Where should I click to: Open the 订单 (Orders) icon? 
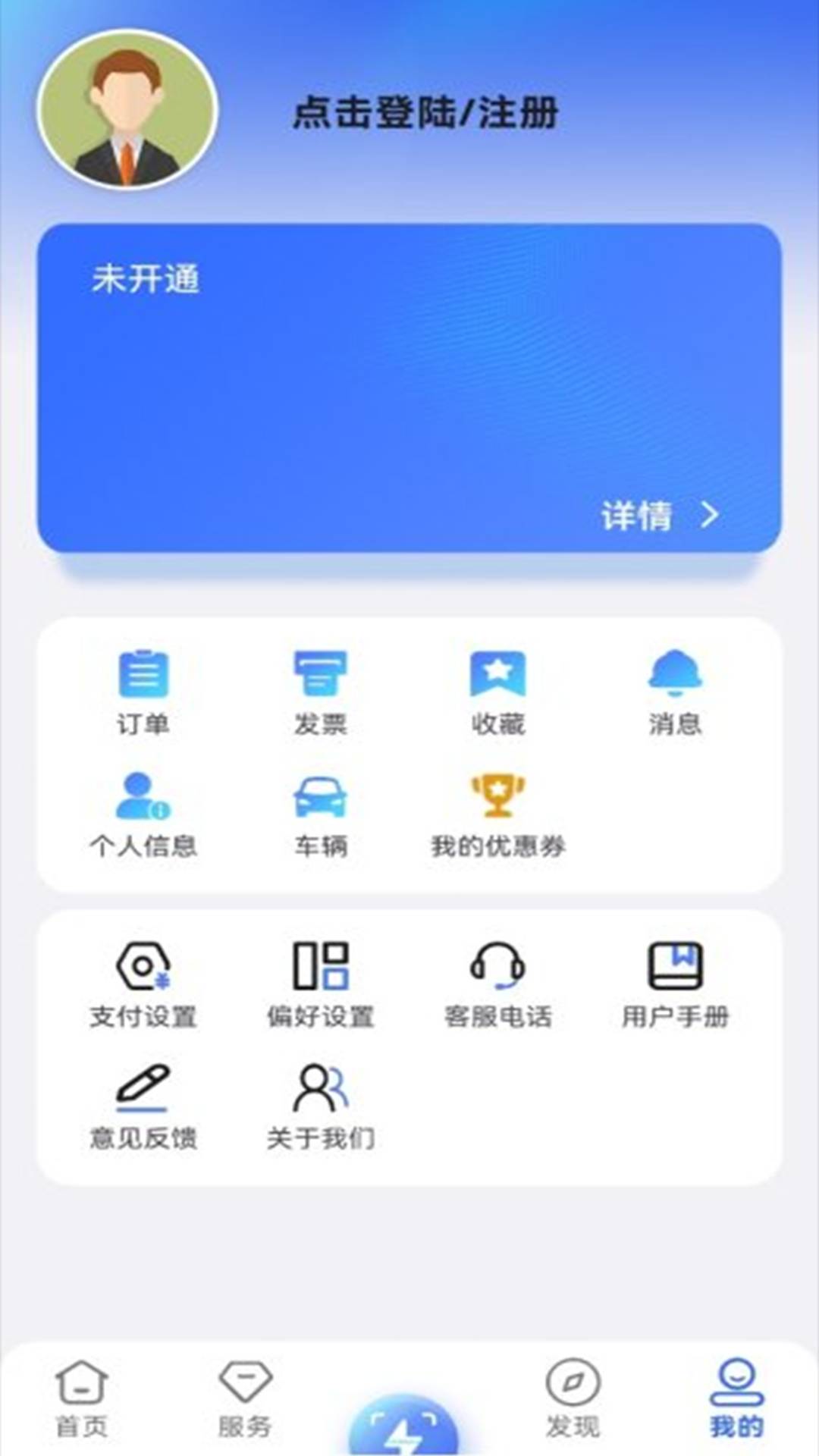click(143, 673)
